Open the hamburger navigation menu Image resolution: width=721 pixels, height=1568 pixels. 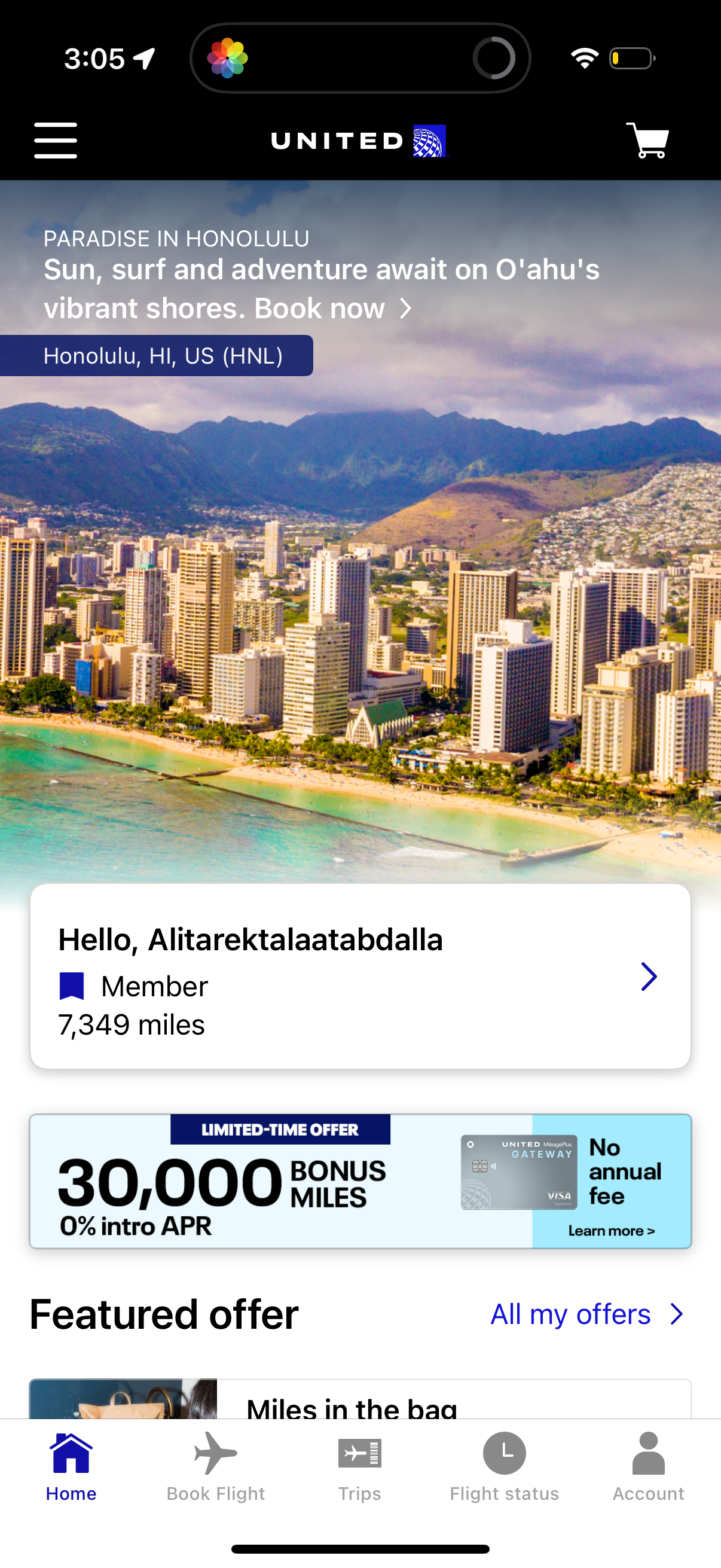tap(55, 141)
